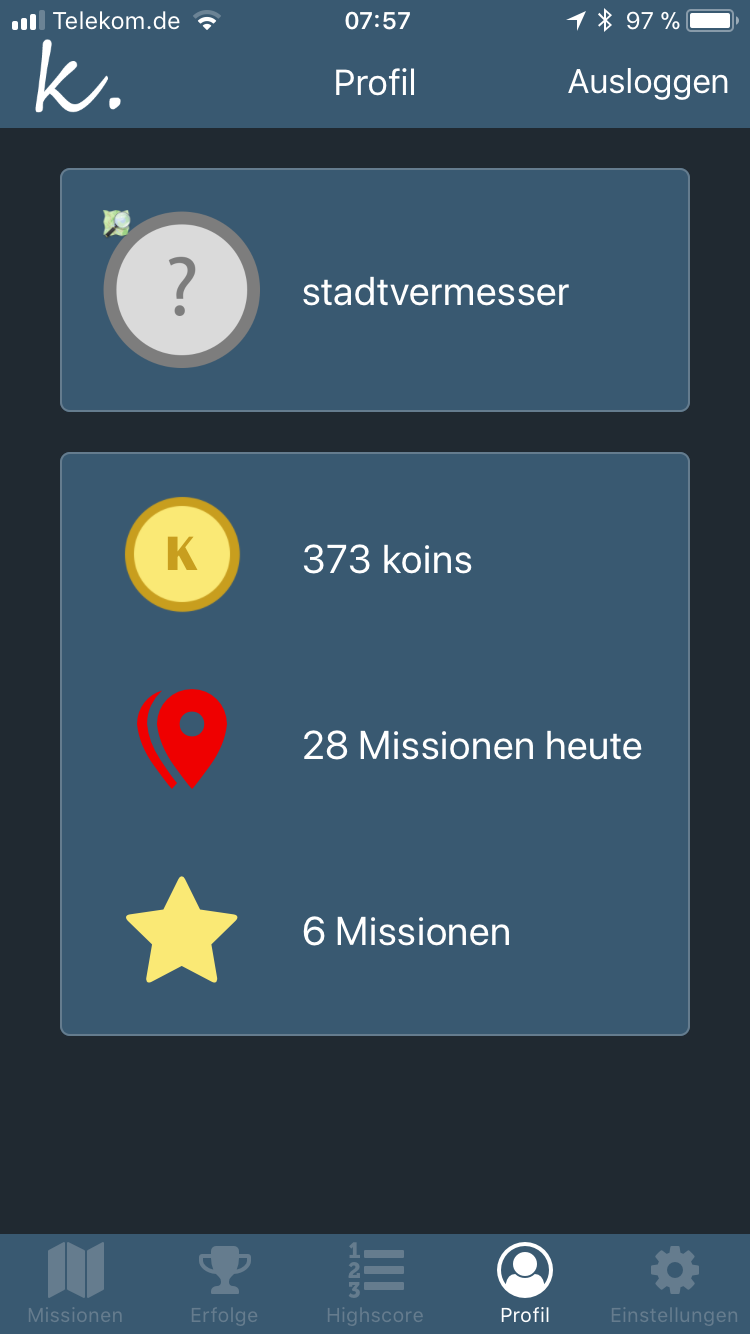Change the profile picture placeholder
Viewport: 750px width, 1334px height.
pos(181,289)
